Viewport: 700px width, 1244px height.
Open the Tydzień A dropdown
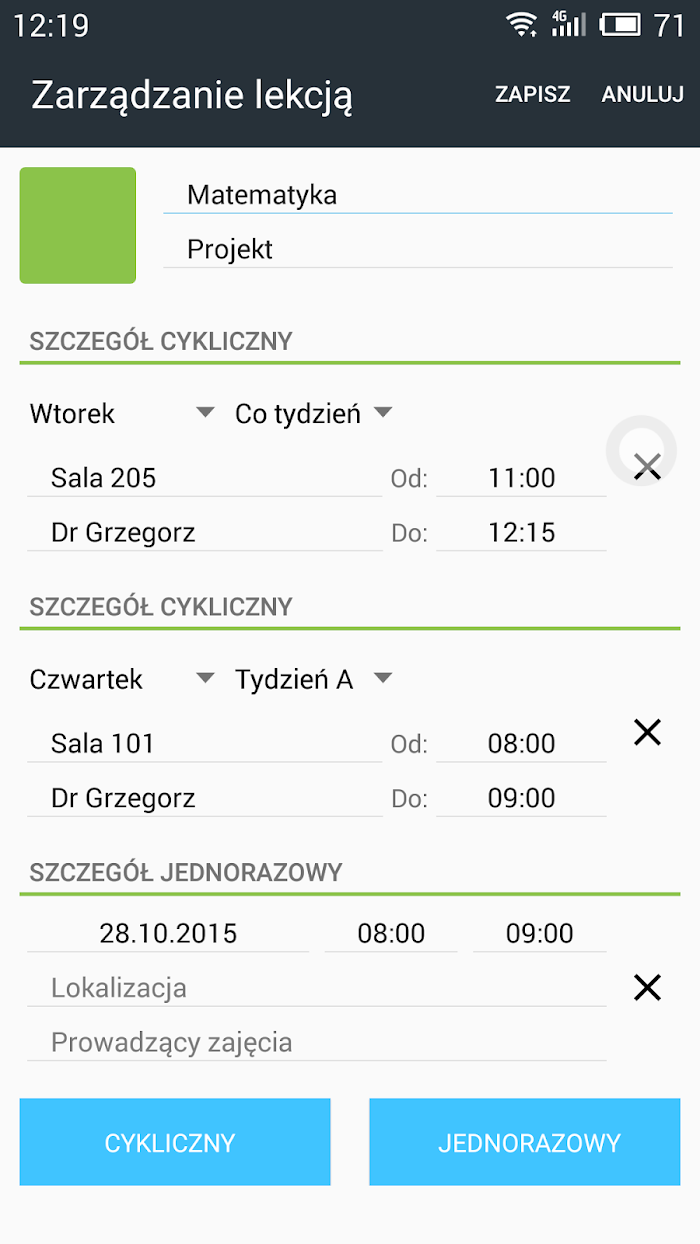[x=314, y=679]
